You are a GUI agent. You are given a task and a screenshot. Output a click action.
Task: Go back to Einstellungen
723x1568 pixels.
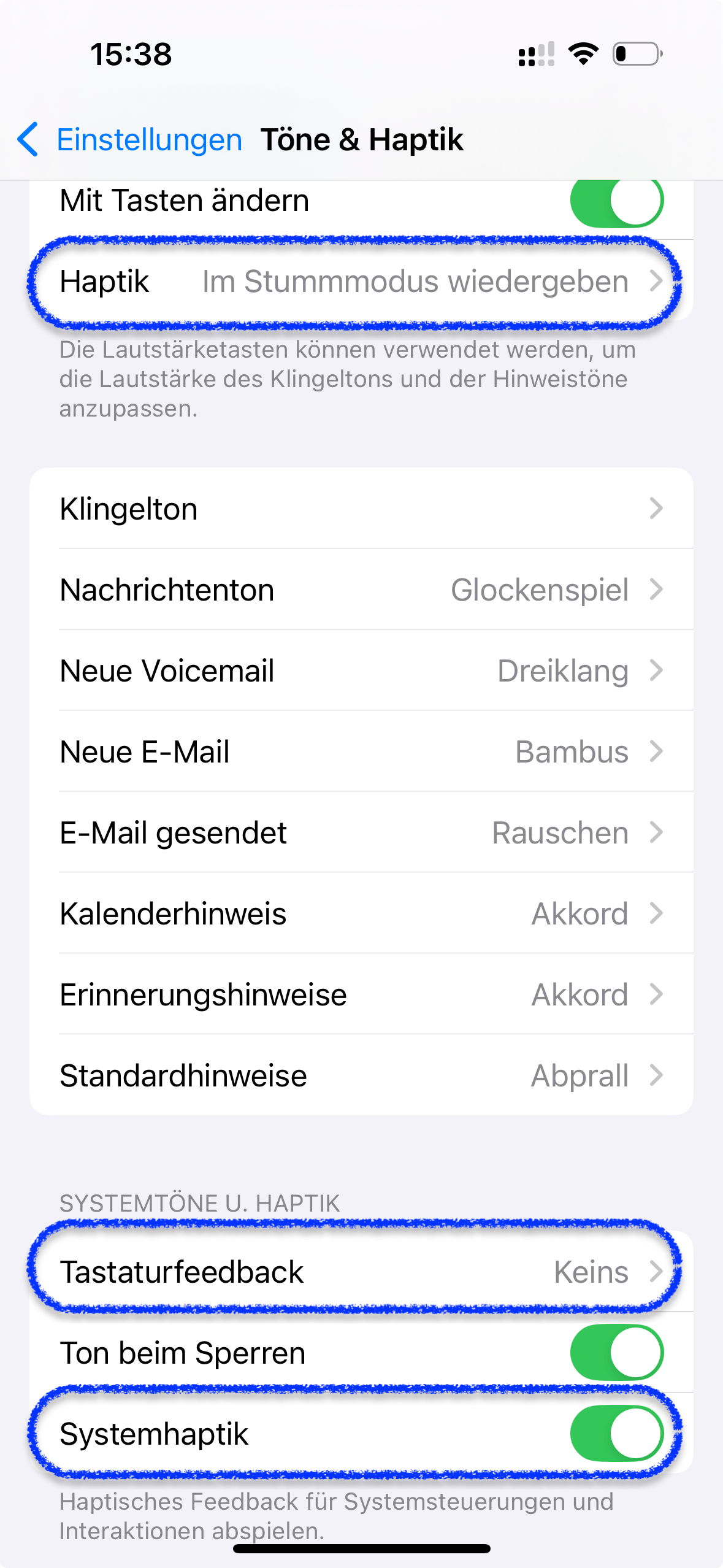click(x=130, y=140)
